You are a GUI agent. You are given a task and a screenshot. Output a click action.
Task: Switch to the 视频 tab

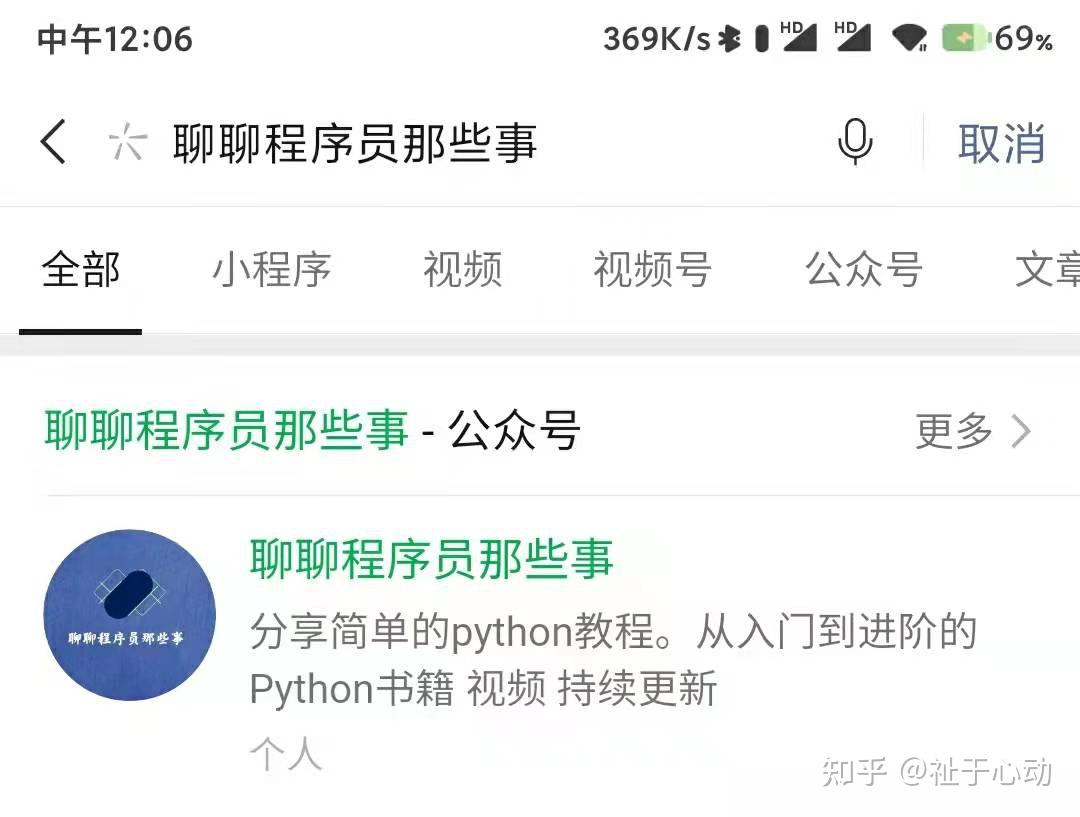tap(462, 270)
